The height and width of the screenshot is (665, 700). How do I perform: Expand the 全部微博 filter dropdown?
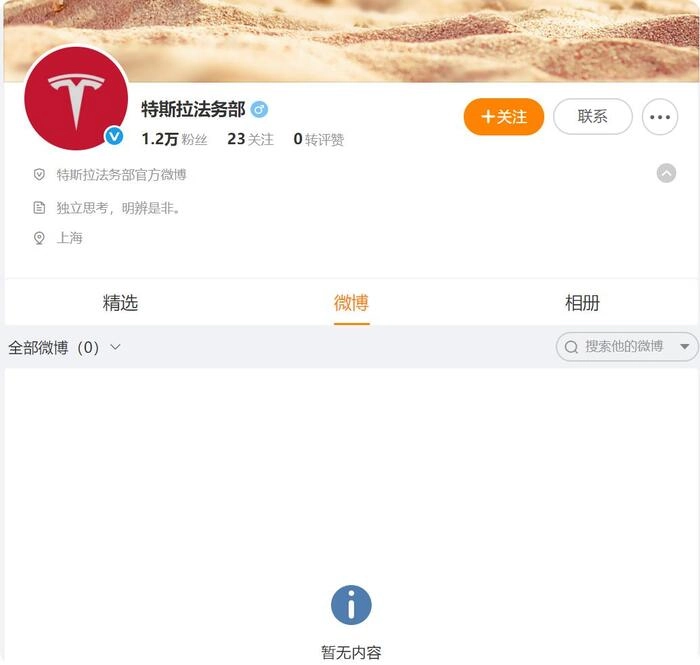[x=65, y=348]
